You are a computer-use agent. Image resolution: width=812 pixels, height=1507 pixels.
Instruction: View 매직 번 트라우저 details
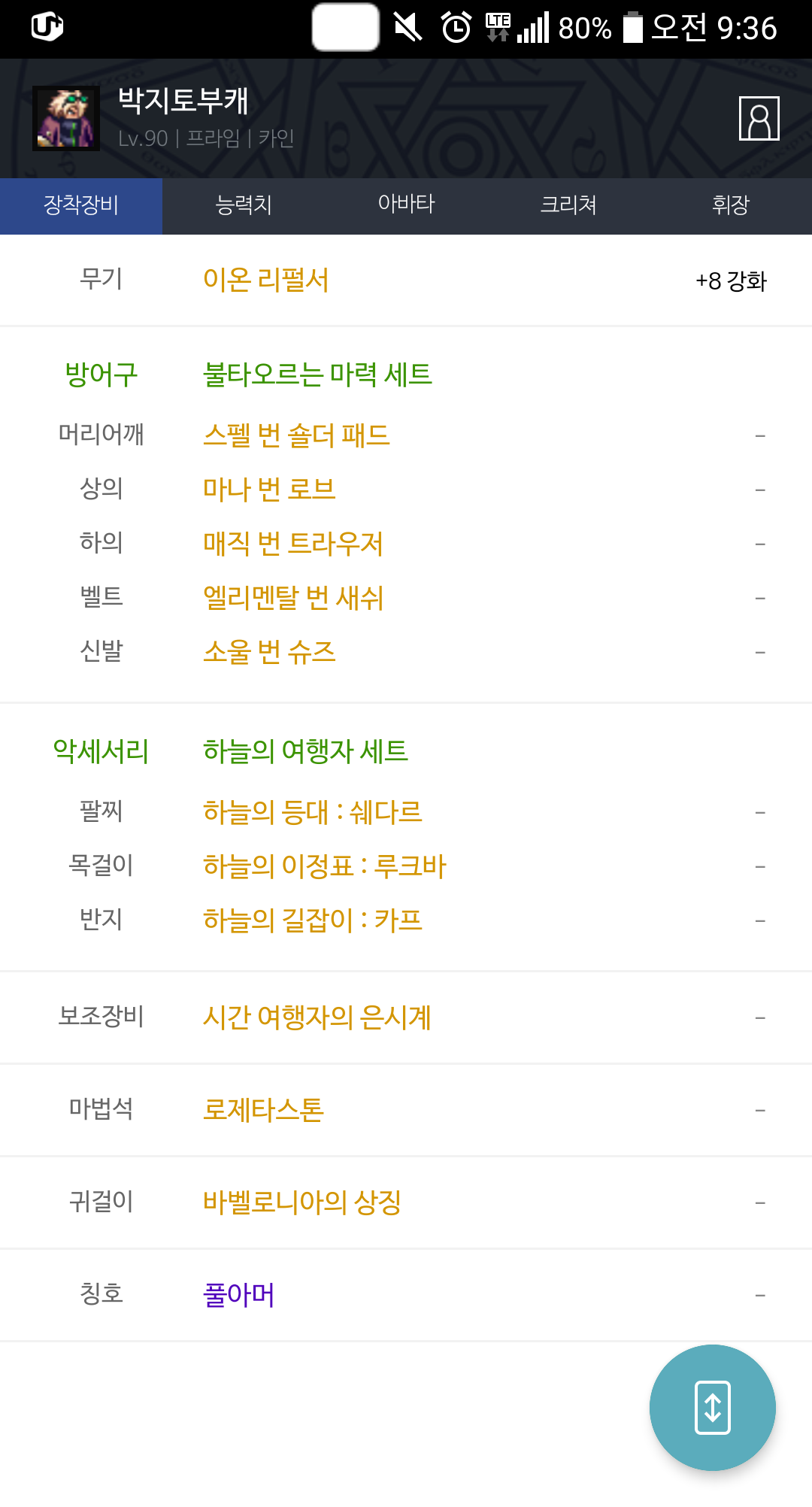293,544
